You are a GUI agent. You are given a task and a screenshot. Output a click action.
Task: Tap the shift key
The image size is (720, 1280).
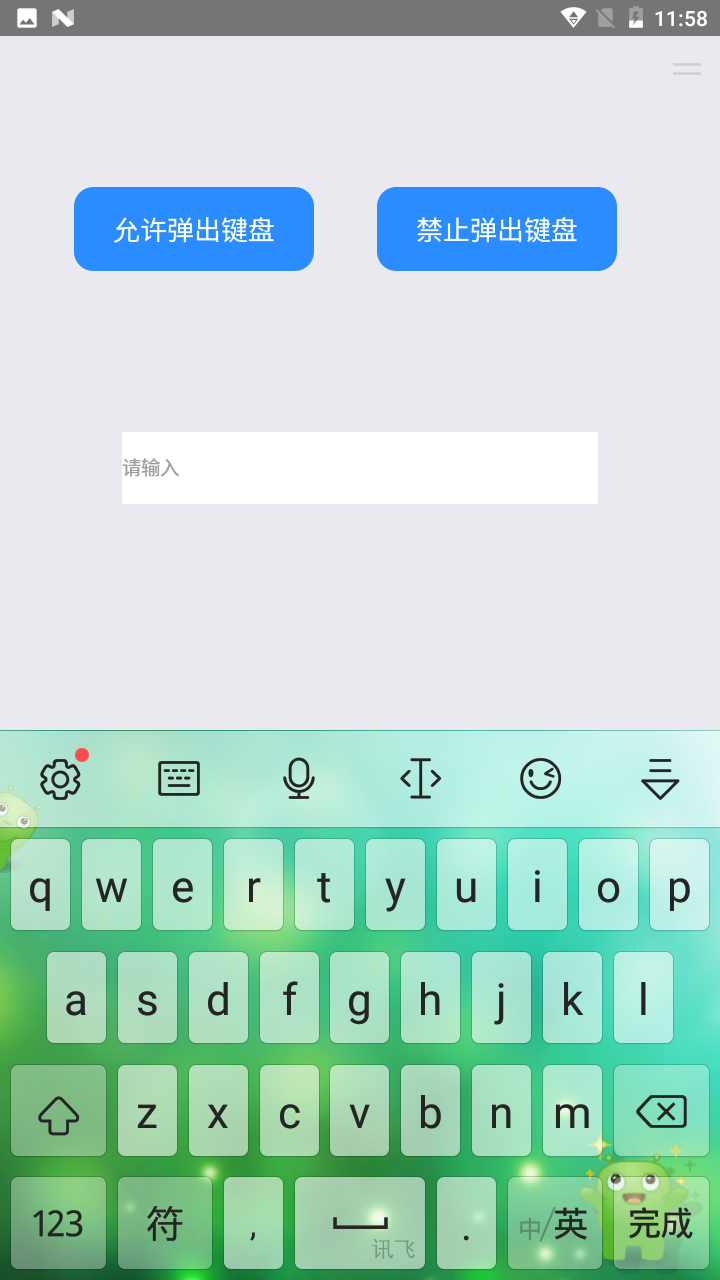pyautogui.click(x=58, y=1111)
